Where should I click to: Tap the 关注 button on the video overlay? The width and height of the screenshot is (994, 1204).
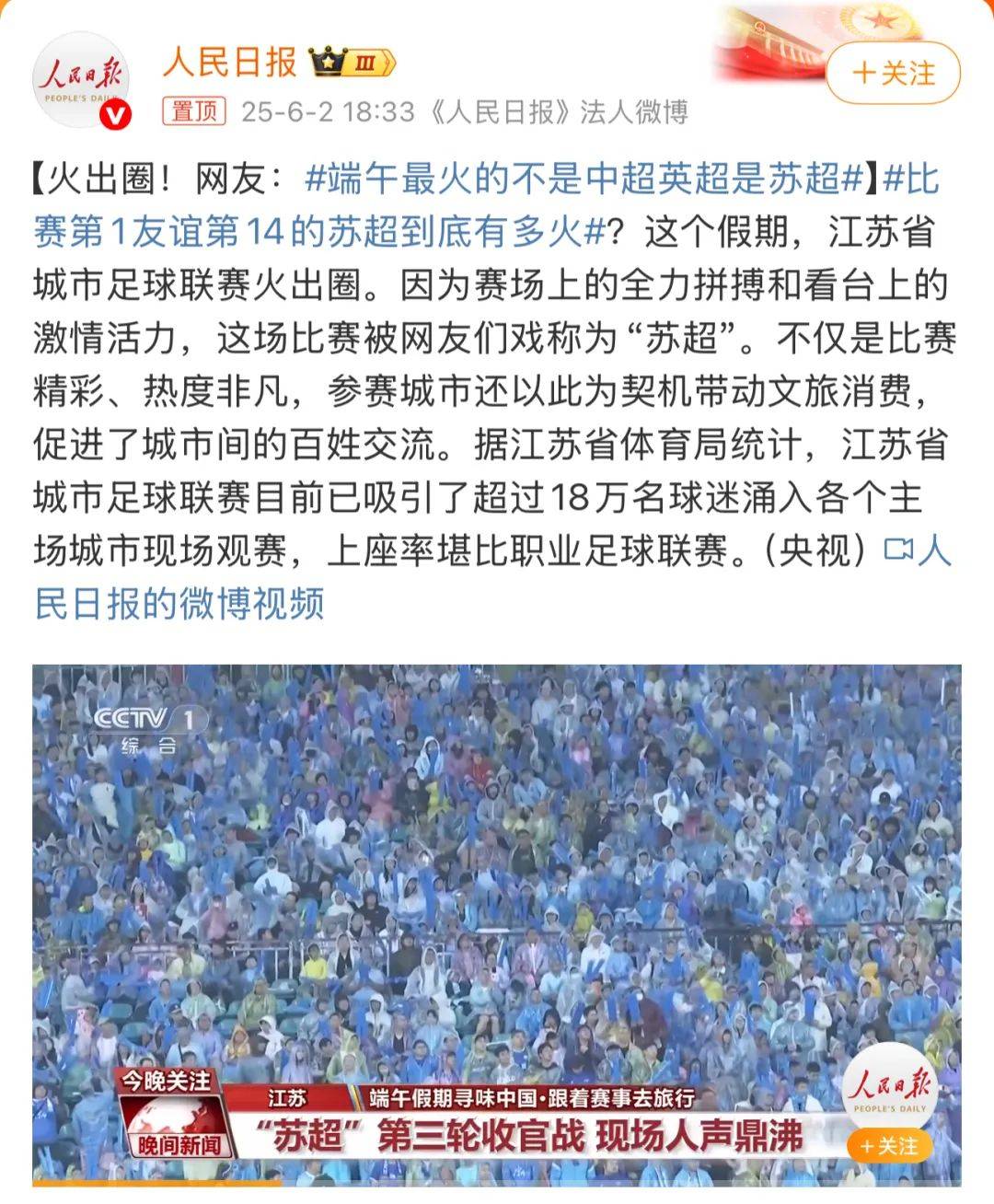click(x=888, y=1146)
